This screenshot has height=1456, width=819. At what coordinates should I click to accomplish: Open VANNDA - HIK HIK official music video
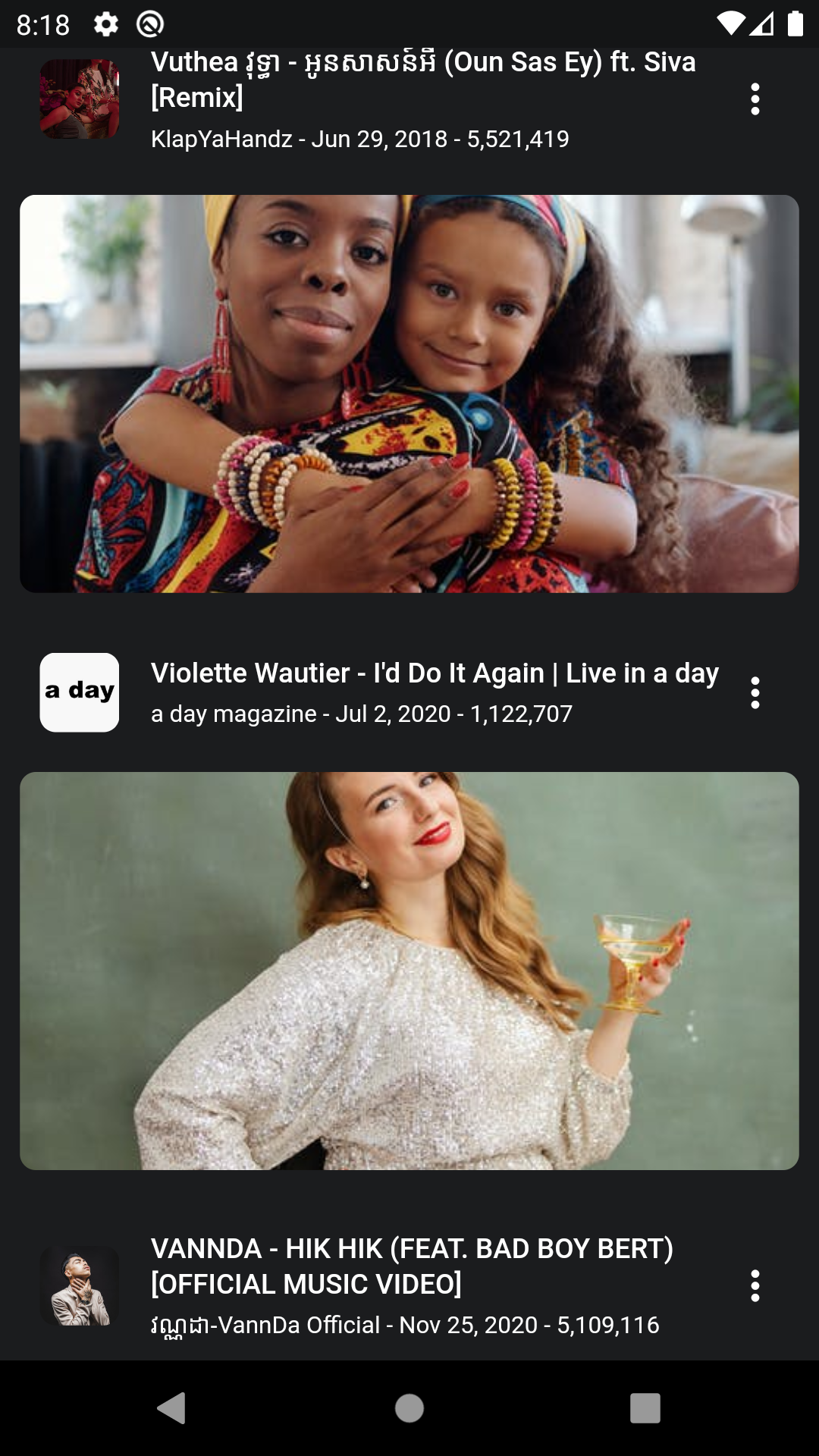pyautogui.click(x=412, y=1266)
